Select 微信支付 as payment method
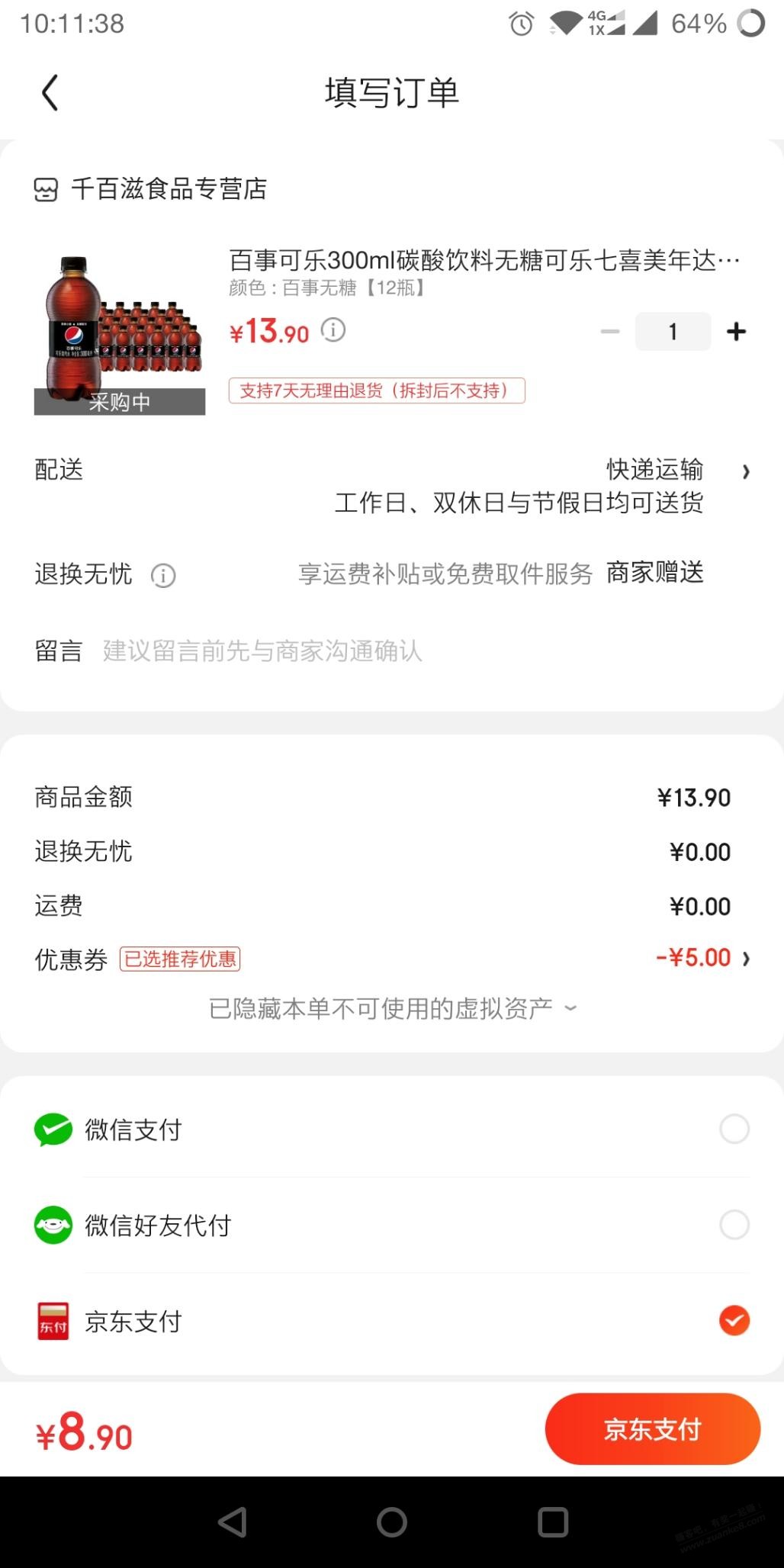The height and width of the screenshot is (1568, 784). tap(734, 1129)
